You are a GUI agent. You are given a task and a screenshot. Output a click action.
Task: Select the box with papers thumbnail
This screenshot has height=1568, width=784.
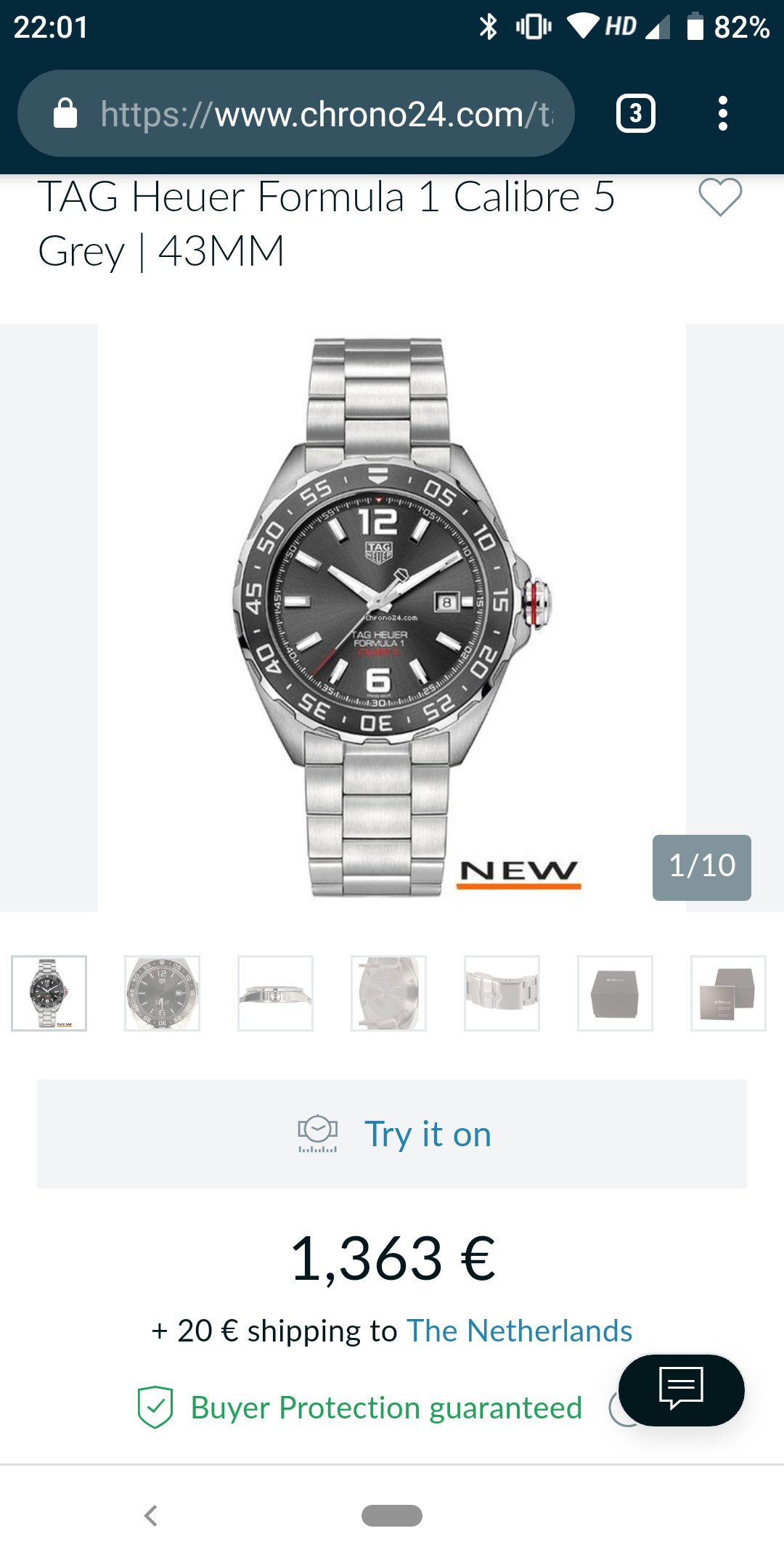[728, 993]
